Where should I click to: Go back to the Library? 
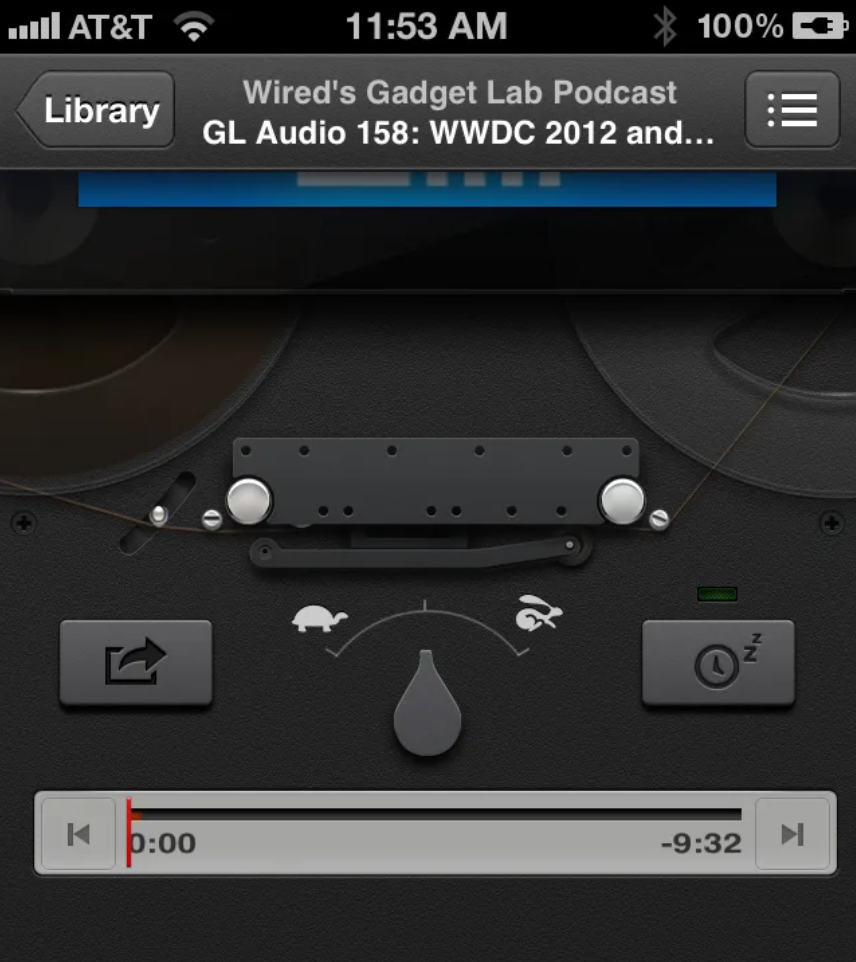97,110
